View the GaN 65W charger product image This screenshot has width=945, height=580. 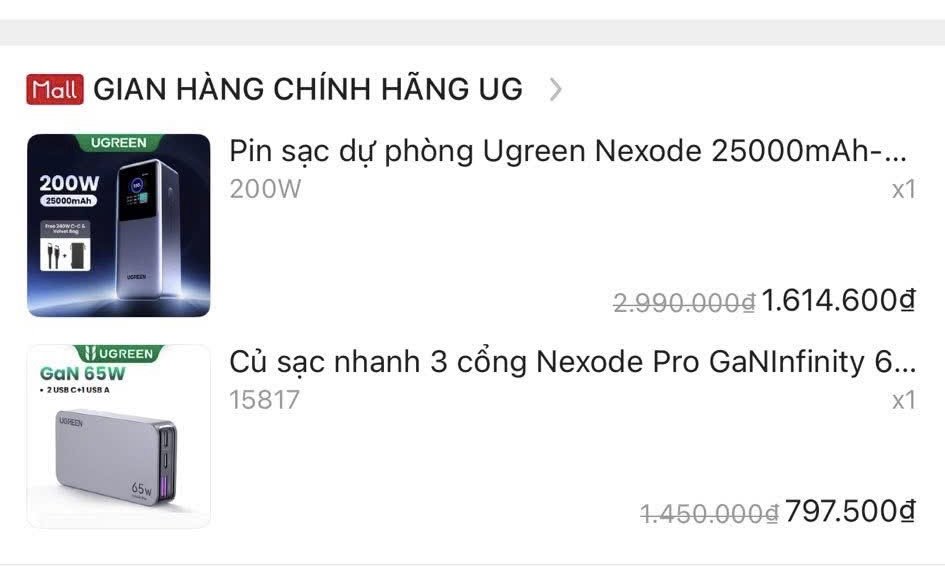click(119, 436)
